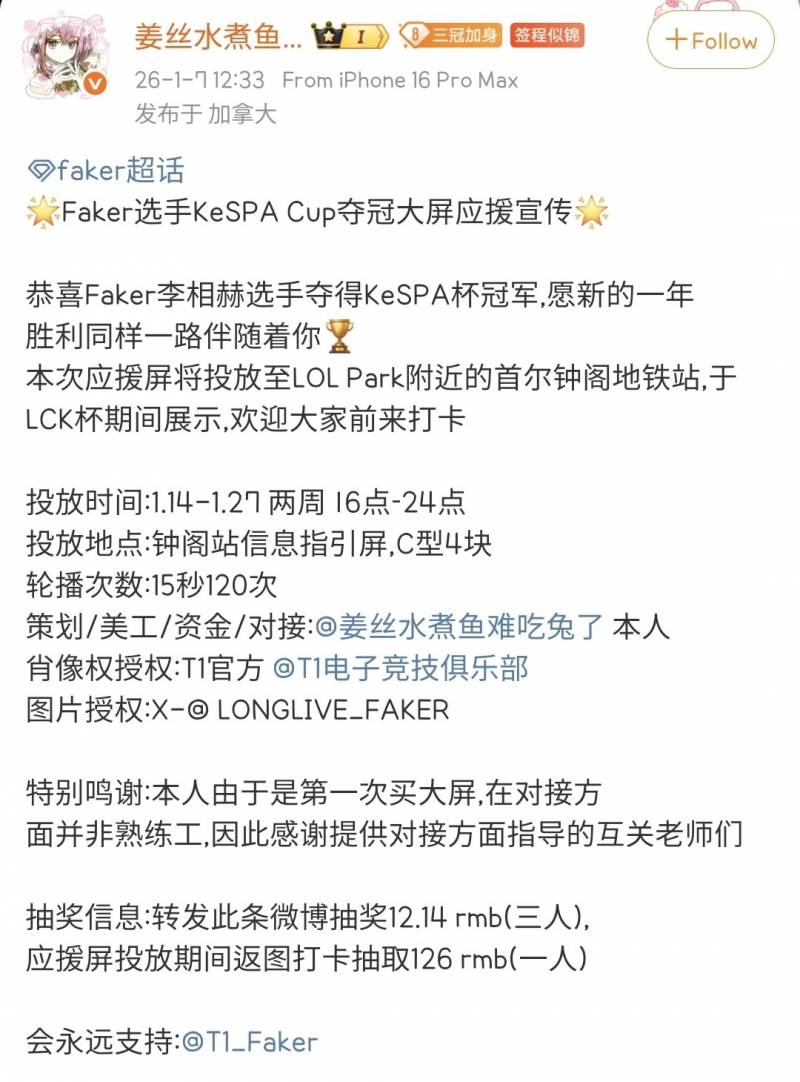Open the @T1_Faker profile link
This screenshot has width=800, height=1082.
click(254, 1043)
